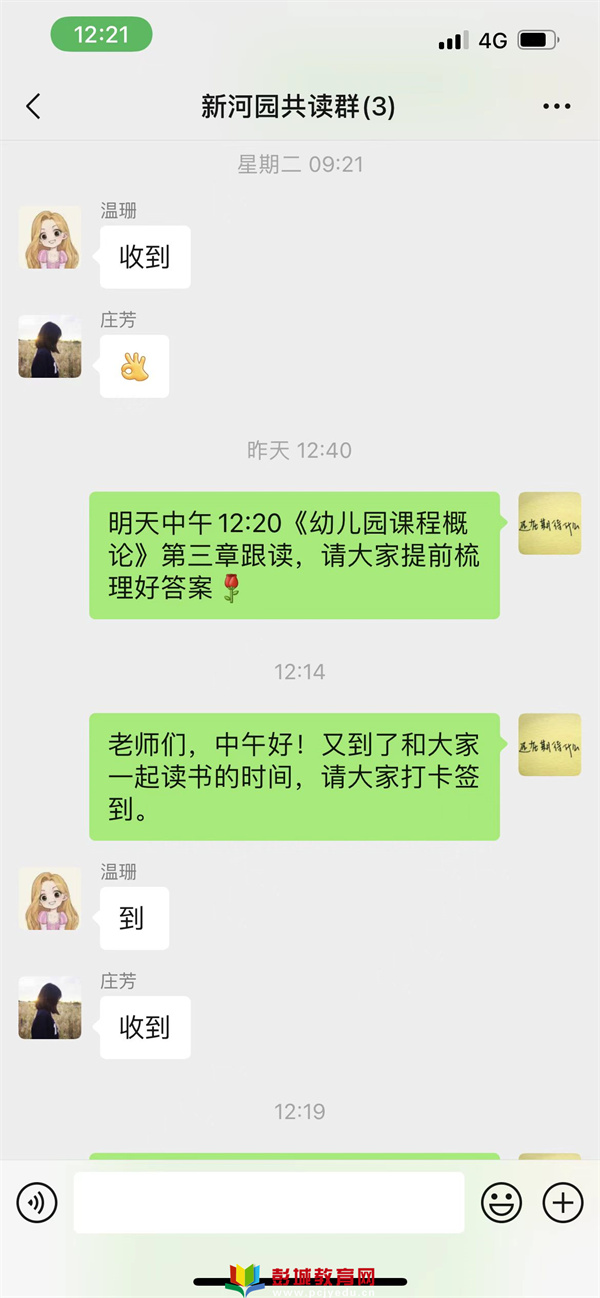
Task: Open 庄芳's avatar beside the OK emoji
Action: [x=50, y=346]
